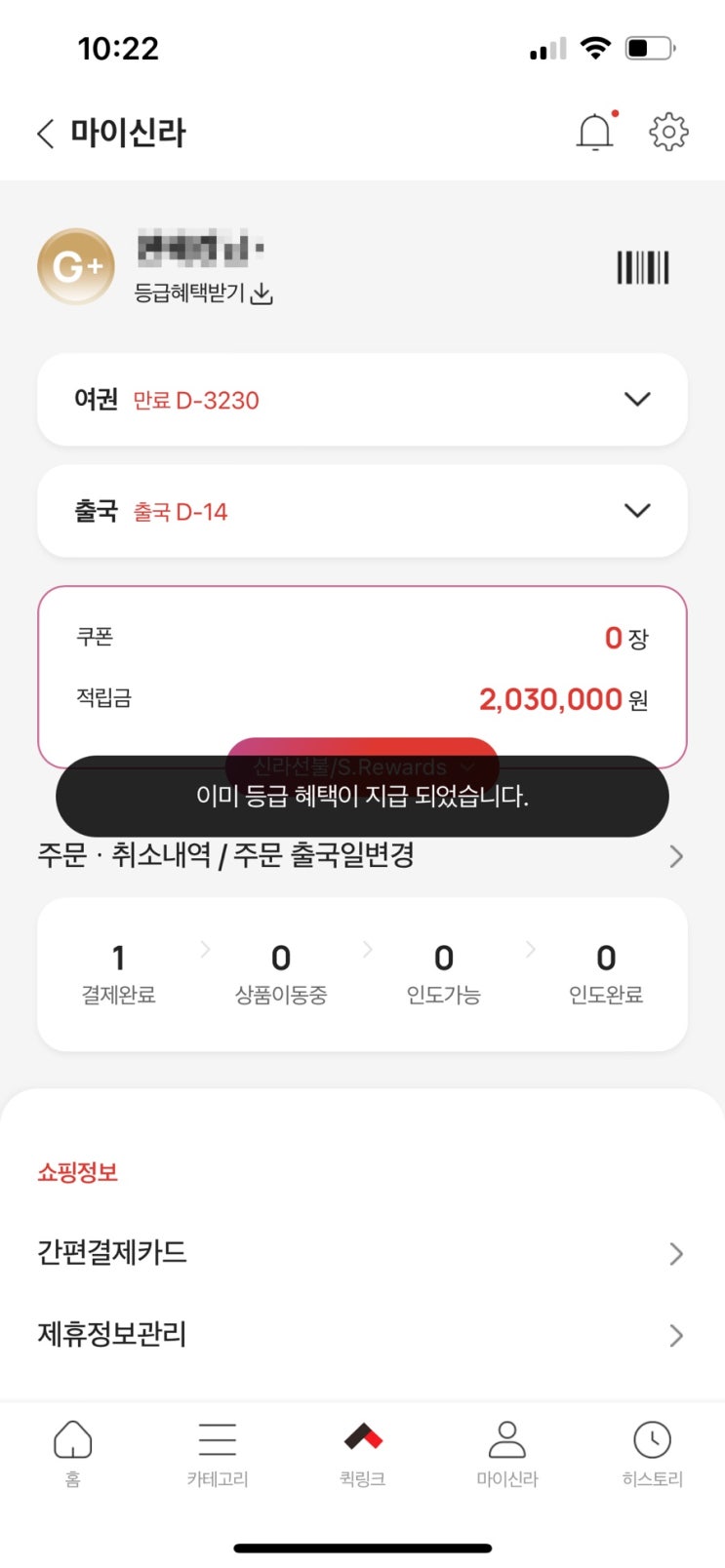View 인도완료 orders
The image size is (725, 1568).
[x=606, y=973]
